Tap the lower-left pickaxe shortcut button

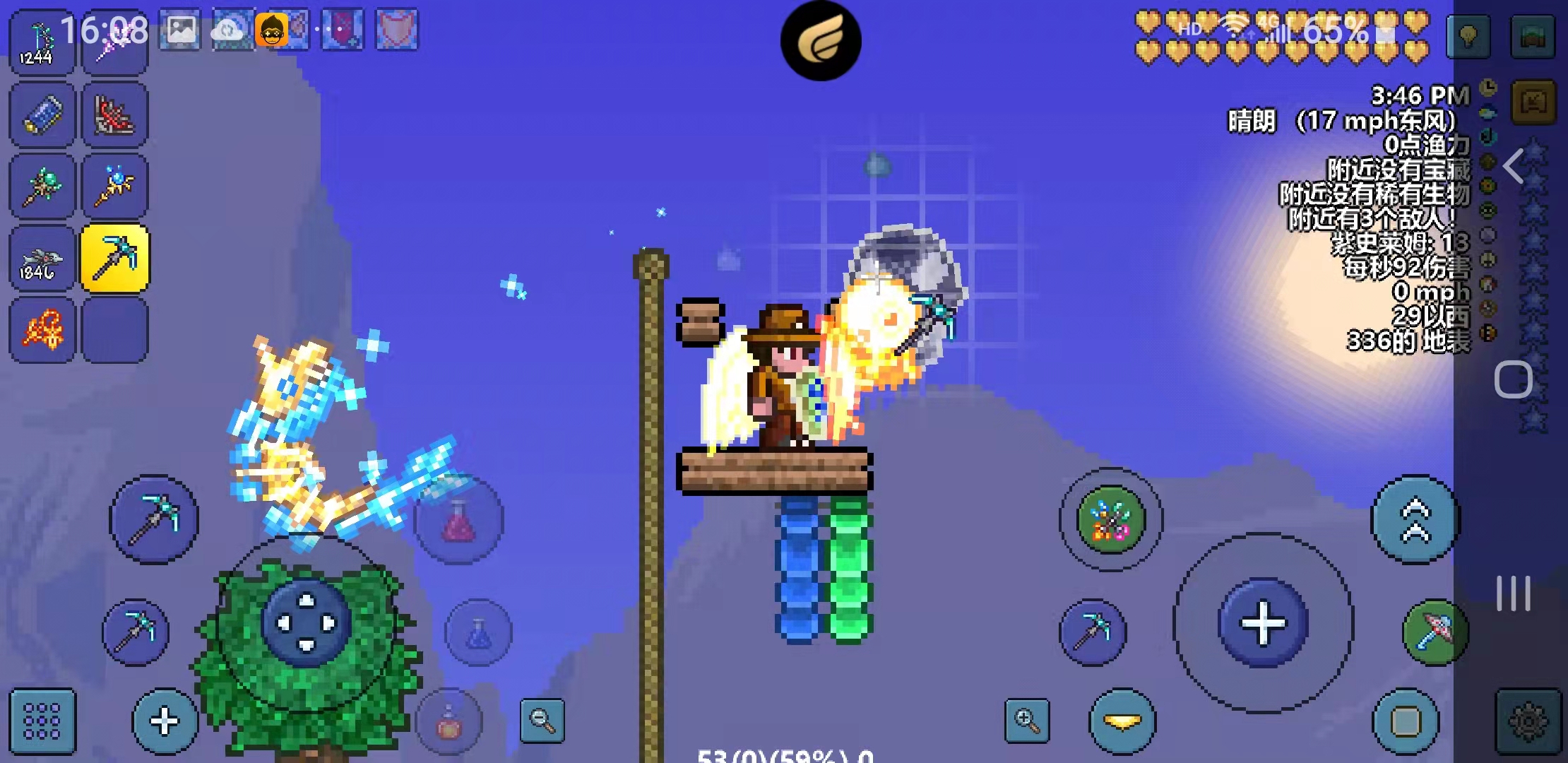tap(136, 632)
